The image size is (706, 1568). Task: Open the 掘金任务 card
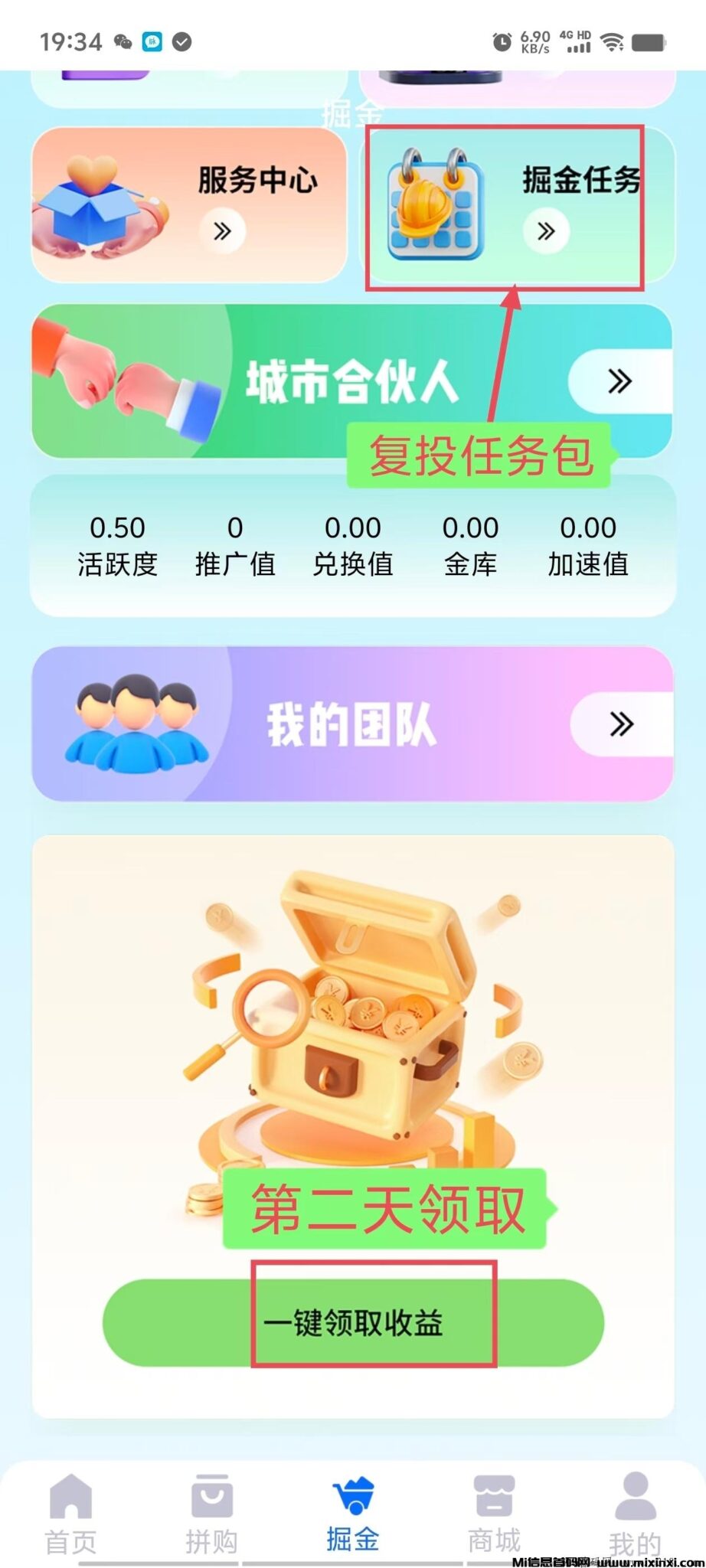517,205
